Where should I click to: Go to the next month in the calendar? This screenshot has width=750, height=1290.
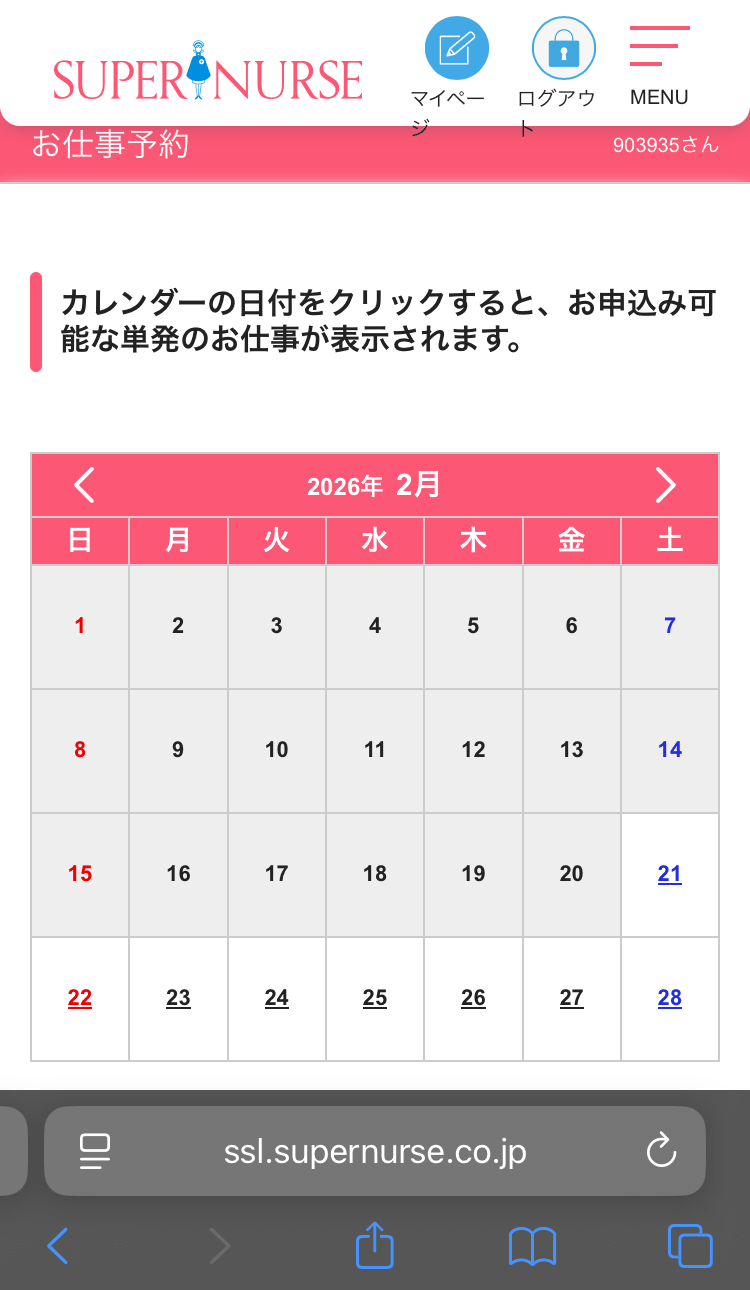click(665, 486)
